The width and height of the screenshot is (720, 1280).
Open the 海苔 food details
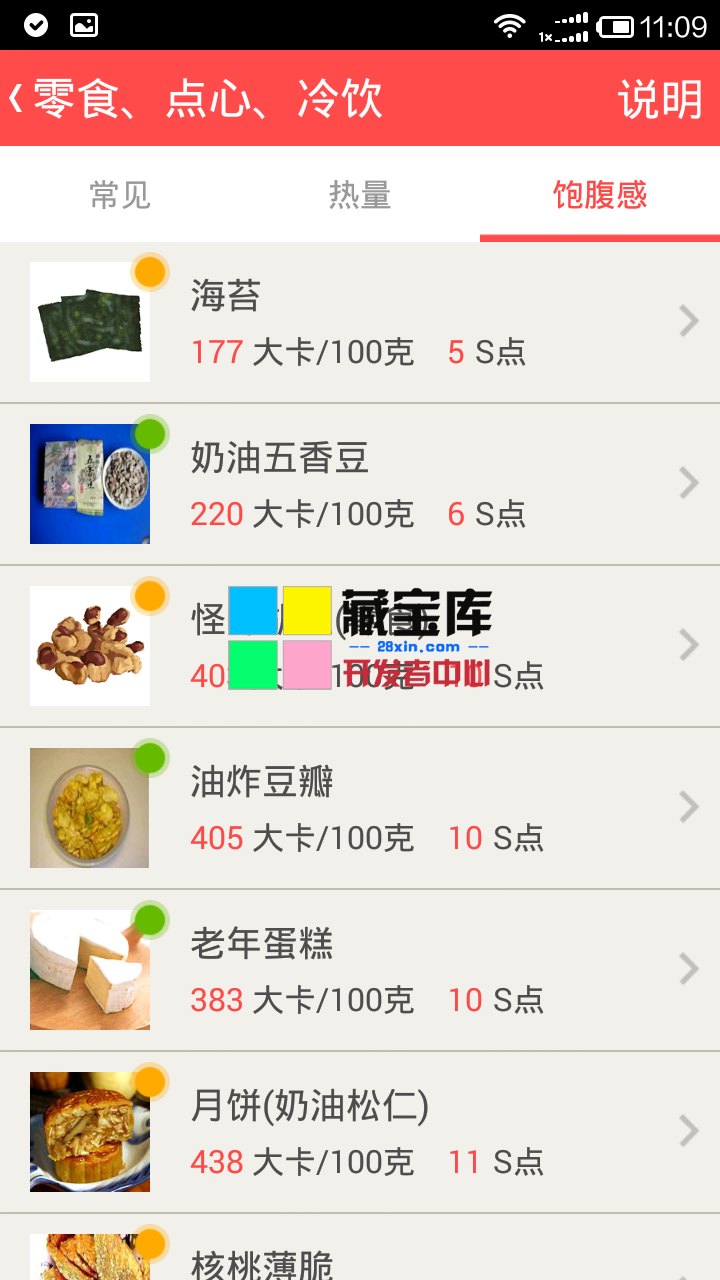[x=360, y=322]
